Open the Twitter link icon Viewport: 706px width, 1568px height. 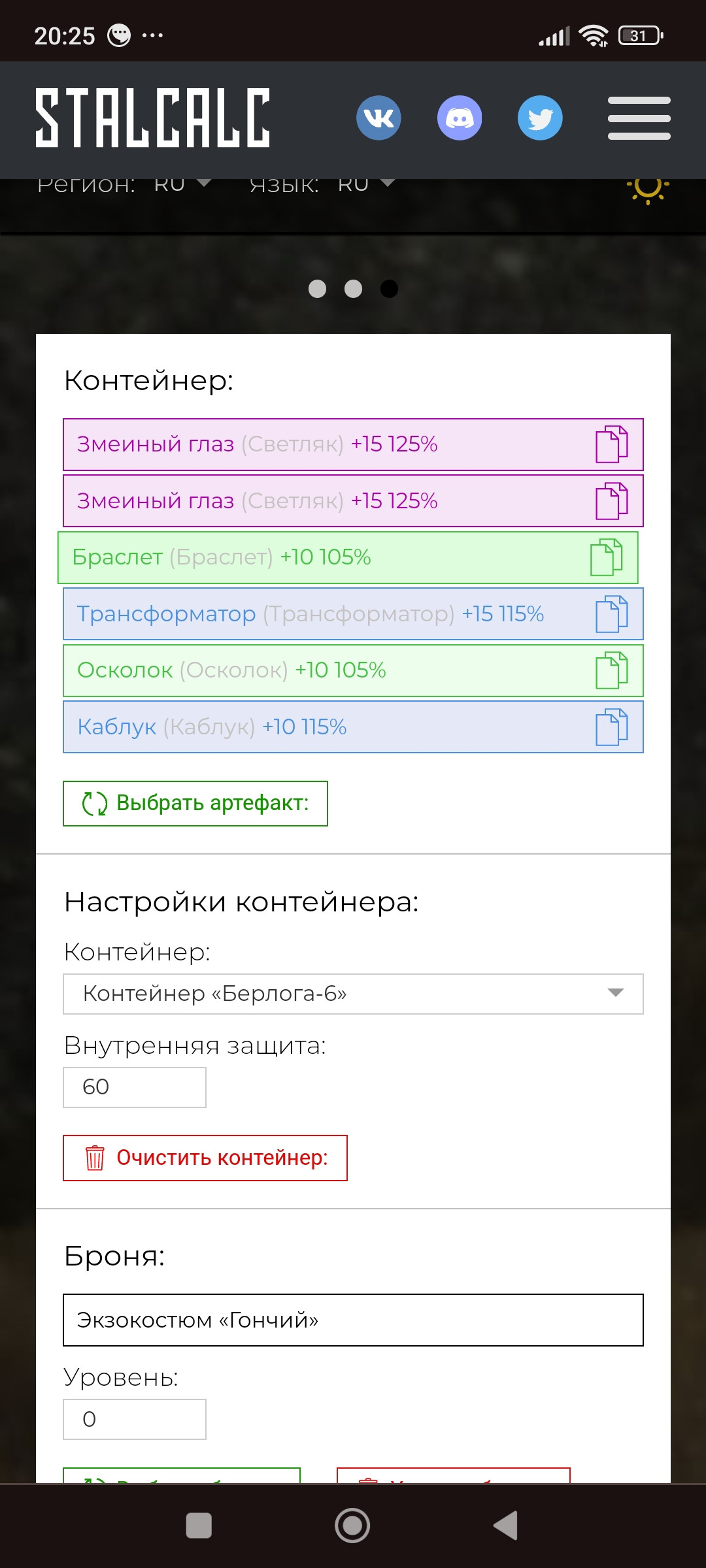click(x=540, y=118)
